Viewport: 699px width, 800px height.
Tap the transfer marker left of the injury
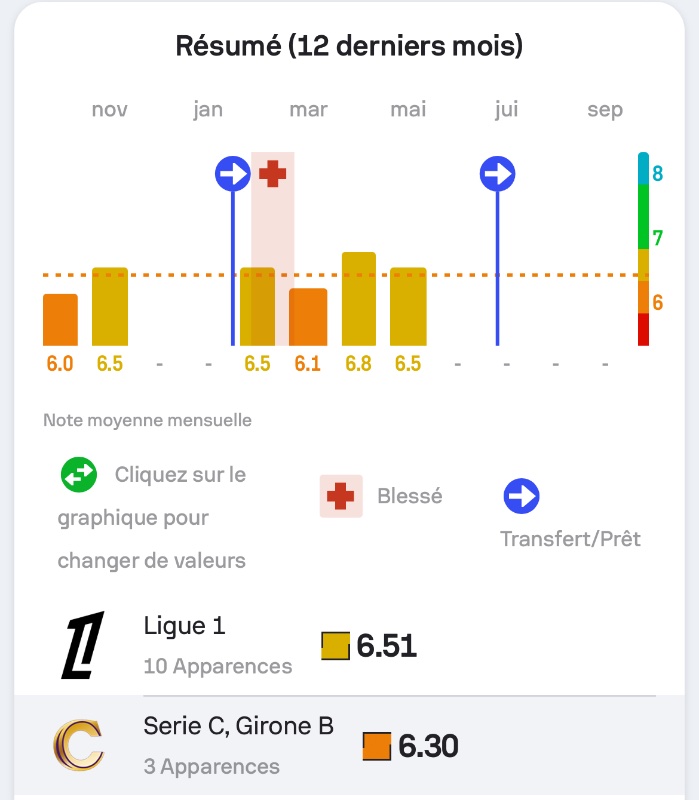(233, 174)
